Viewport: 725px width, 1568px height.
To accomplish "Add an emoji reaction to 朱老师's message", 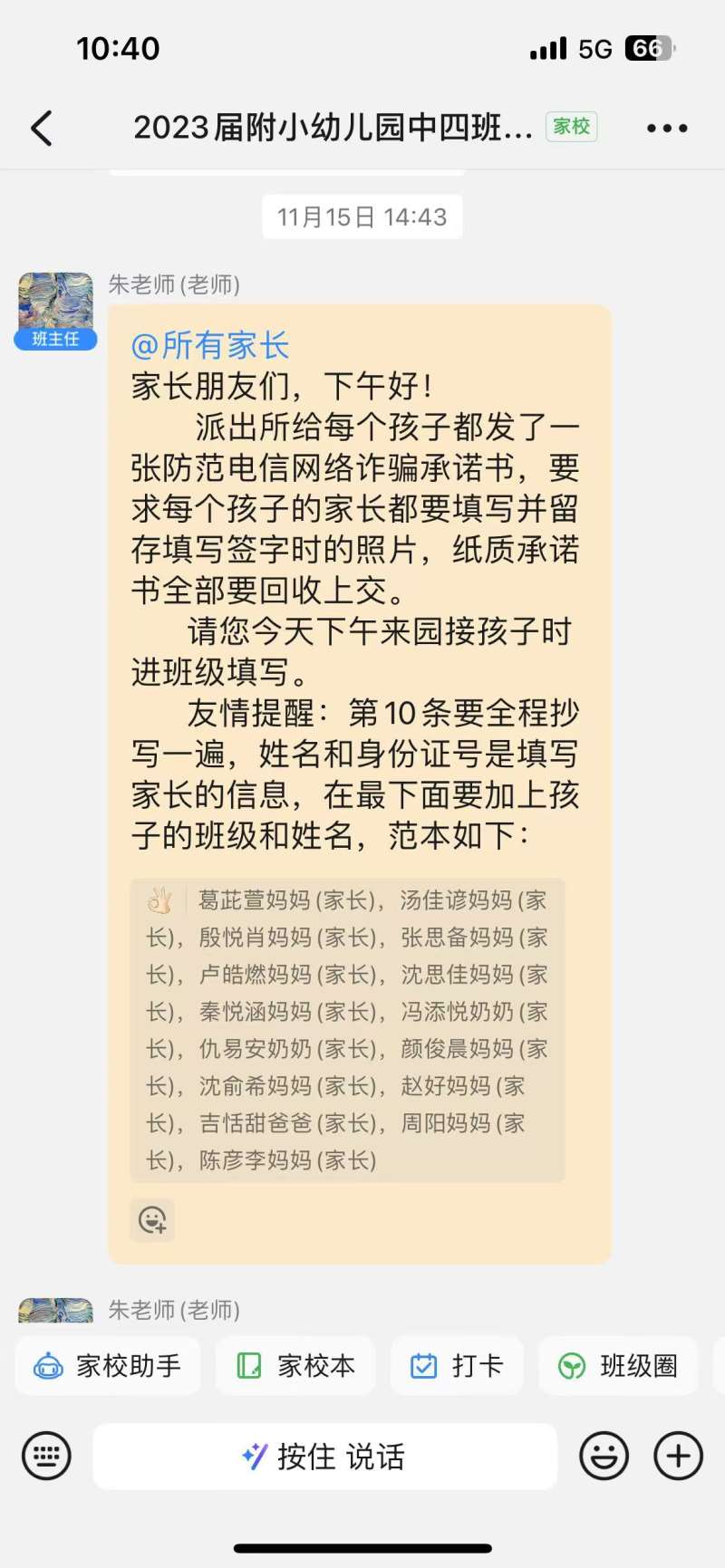I will click(152, 1220).
